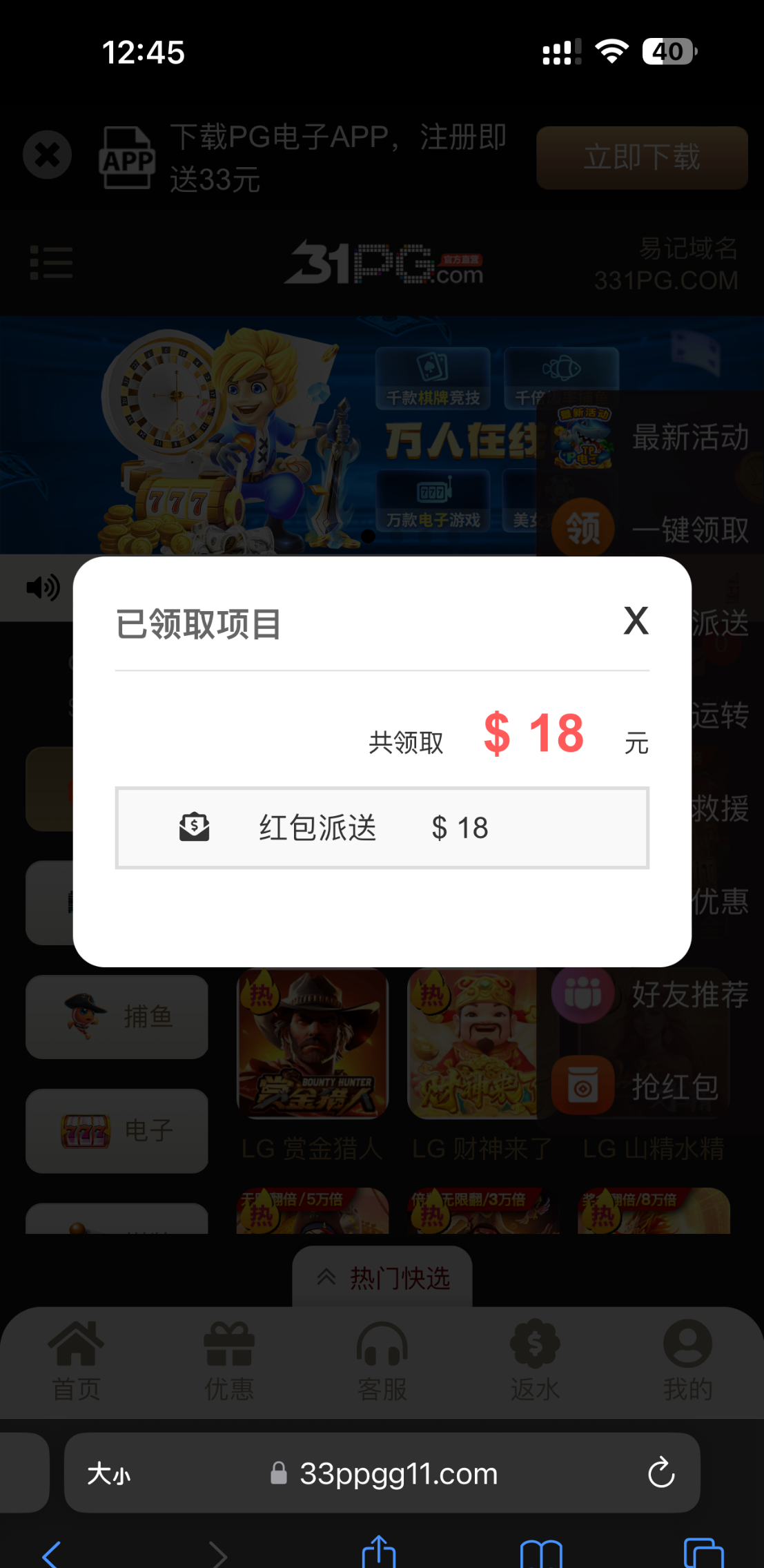Tap the 立即下载 button
764x1568 pixels.
coord(642,157)
